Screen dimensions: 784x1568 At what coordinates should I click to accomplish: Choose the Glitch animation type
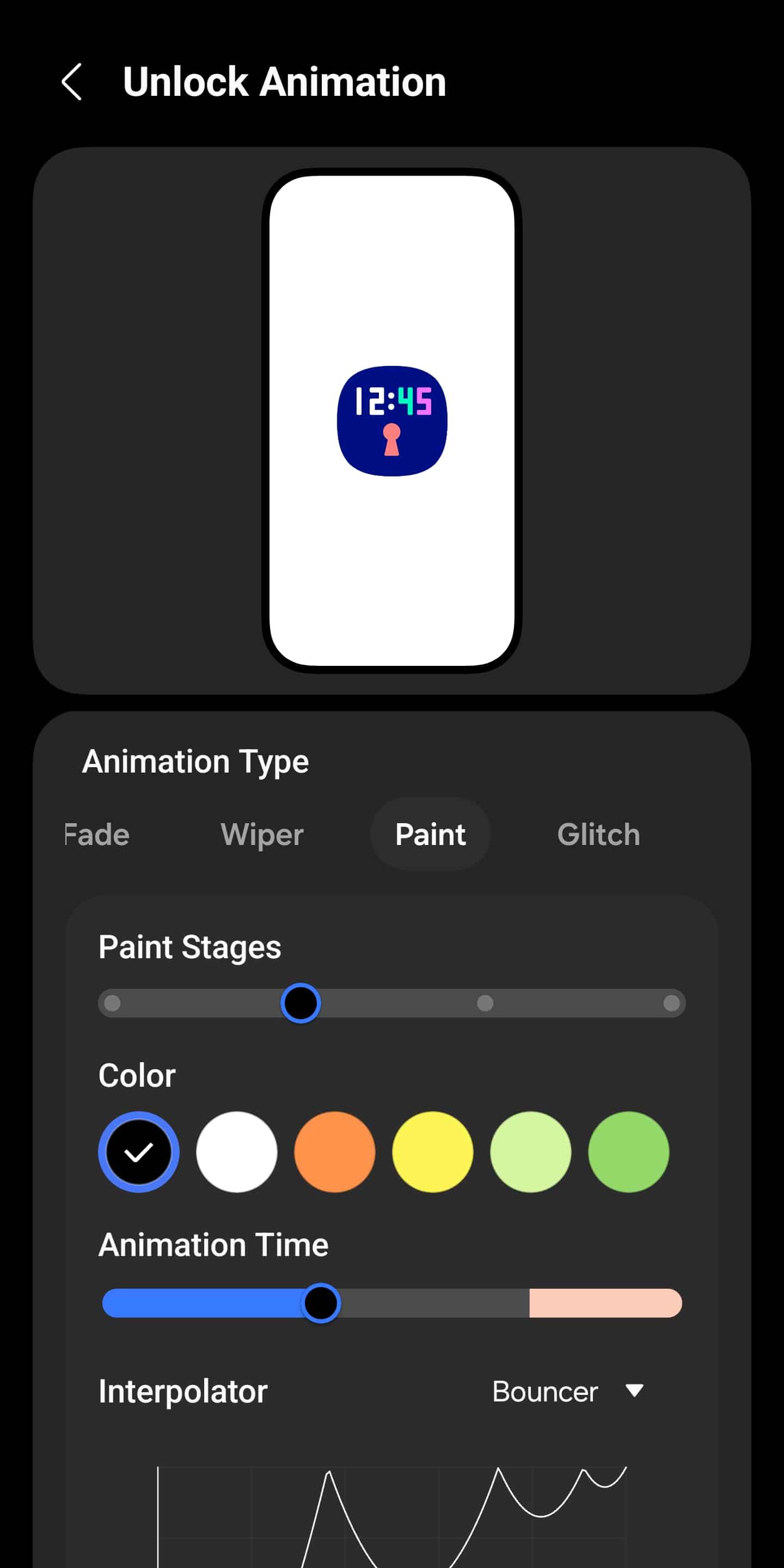598,834
